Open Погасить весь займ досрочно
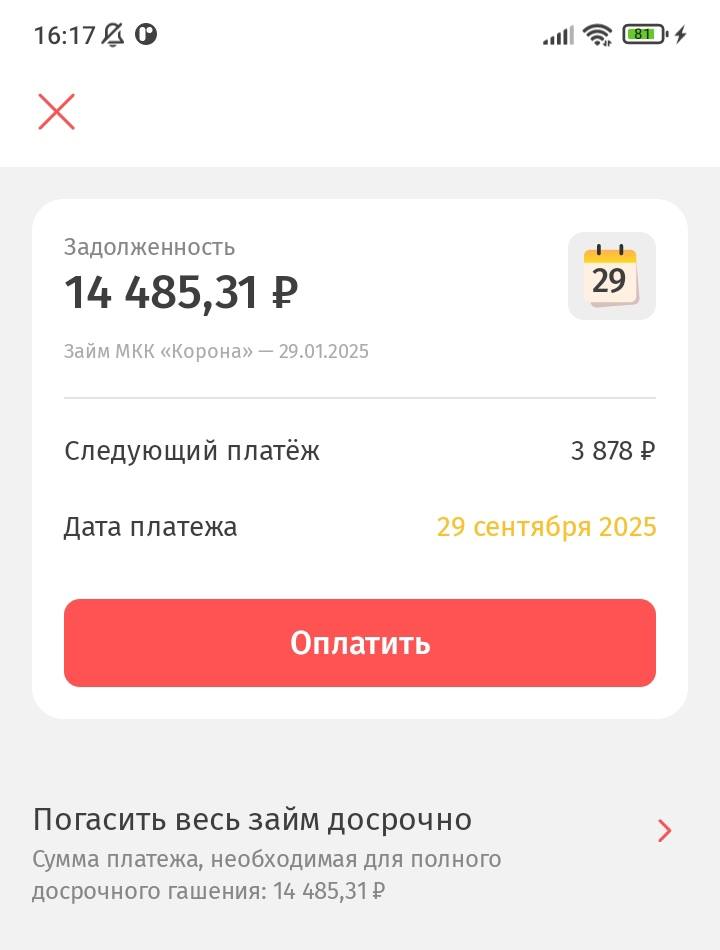The height and width of the screenshot is (950, 720). [252, 819]
